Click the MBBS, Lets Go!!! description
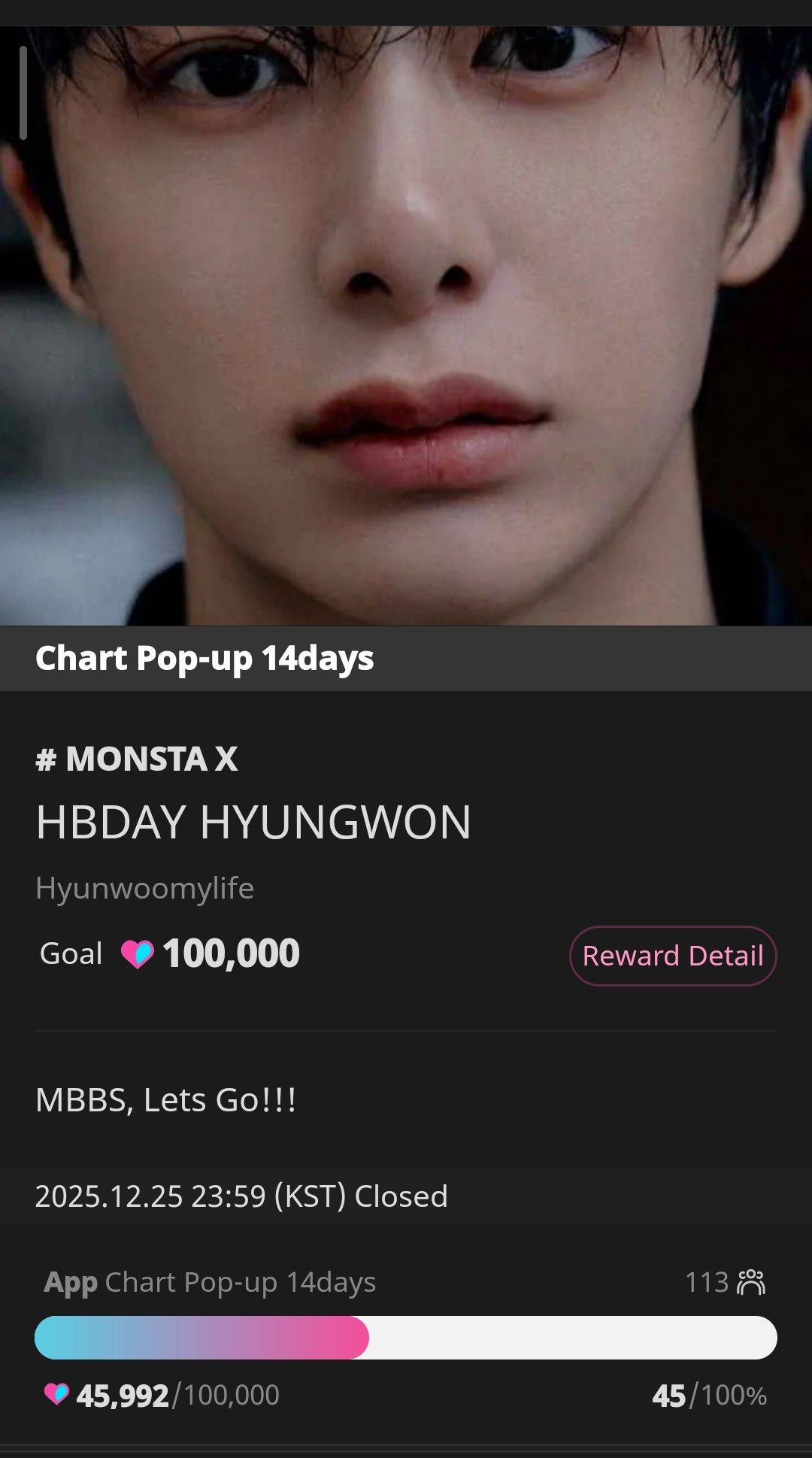 (x=165, y=1099)
